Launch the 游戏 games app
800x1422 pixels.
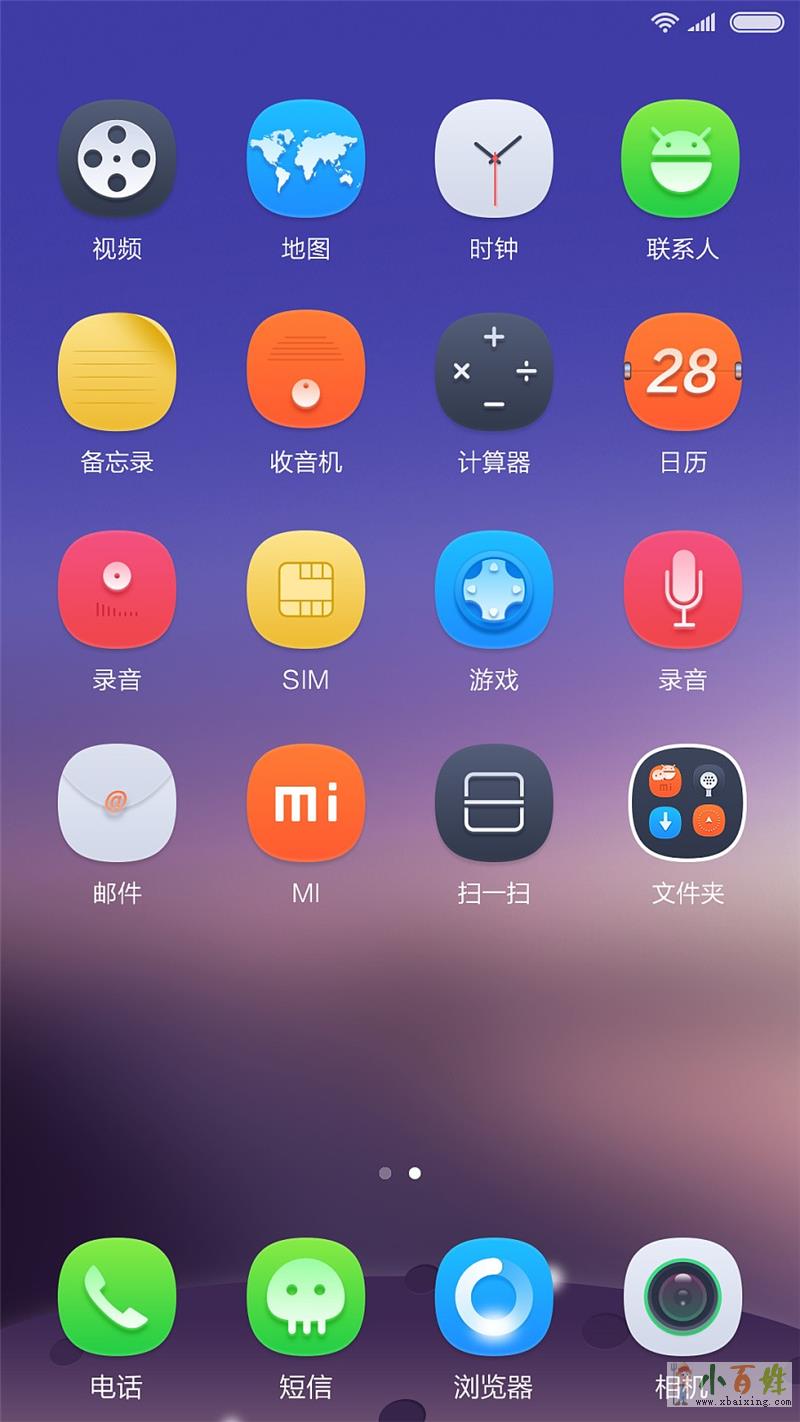494,589
